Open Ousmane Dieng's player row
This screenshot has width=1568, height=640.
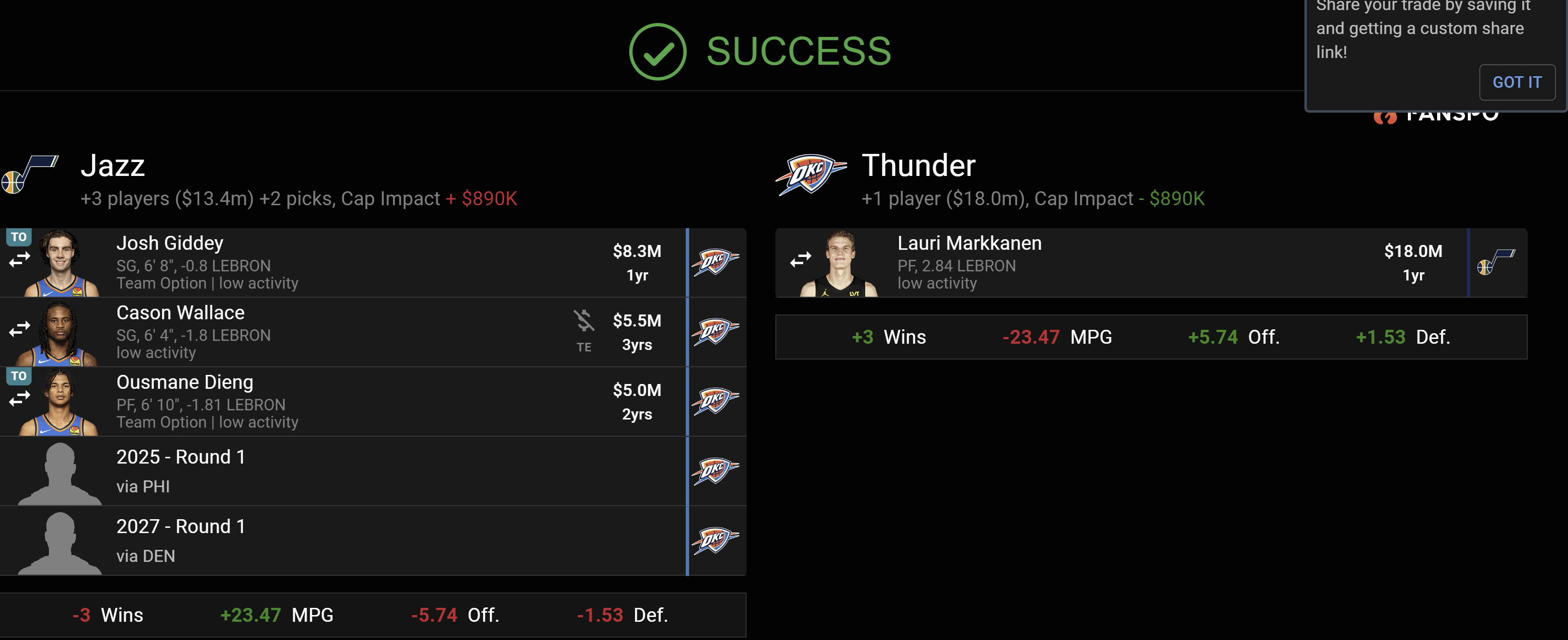tap(373, 401)
